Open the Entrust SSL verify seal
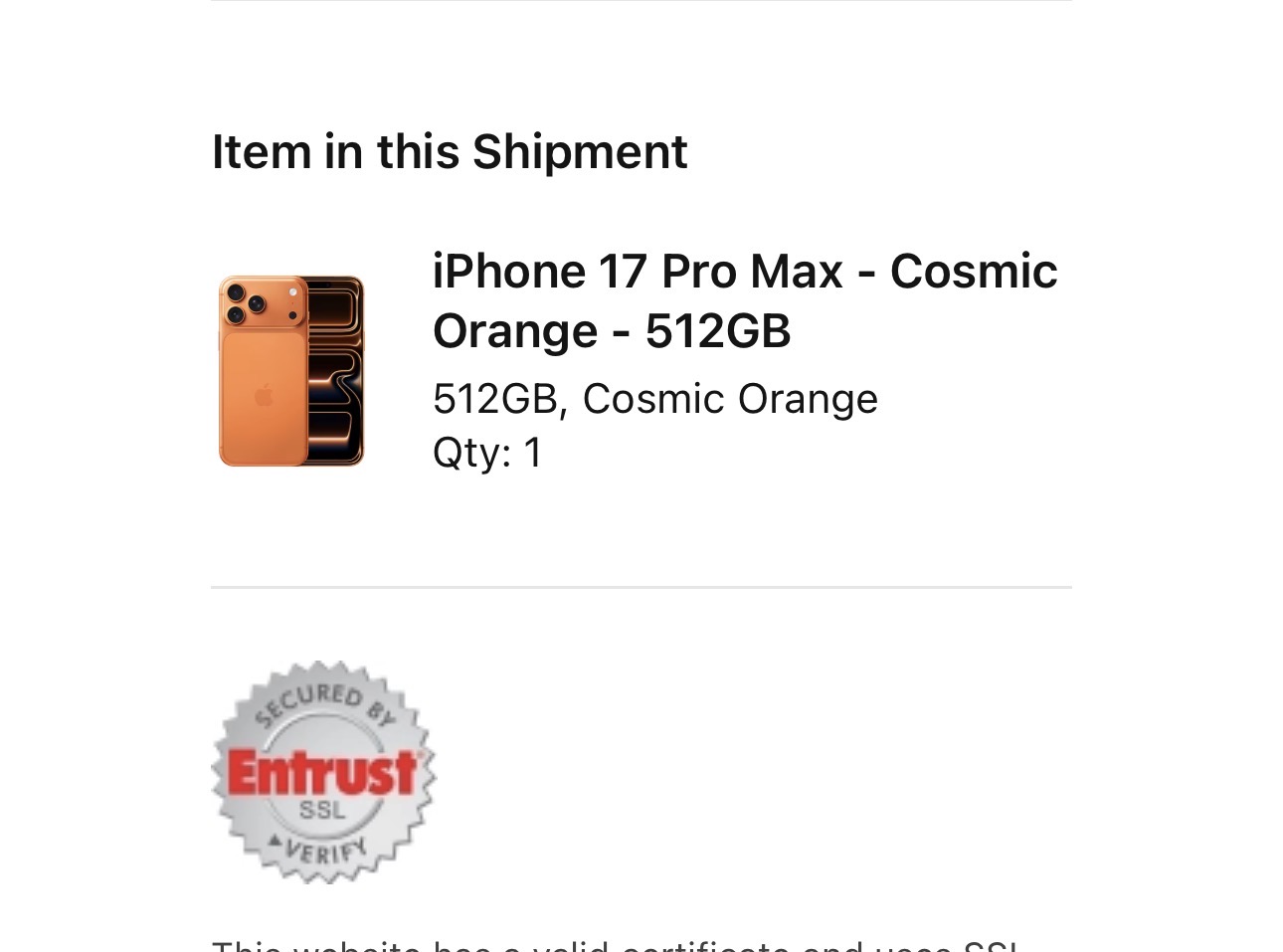Image resolution: width=1283 pixels, height=952 pixels. [x=323, y=772]
